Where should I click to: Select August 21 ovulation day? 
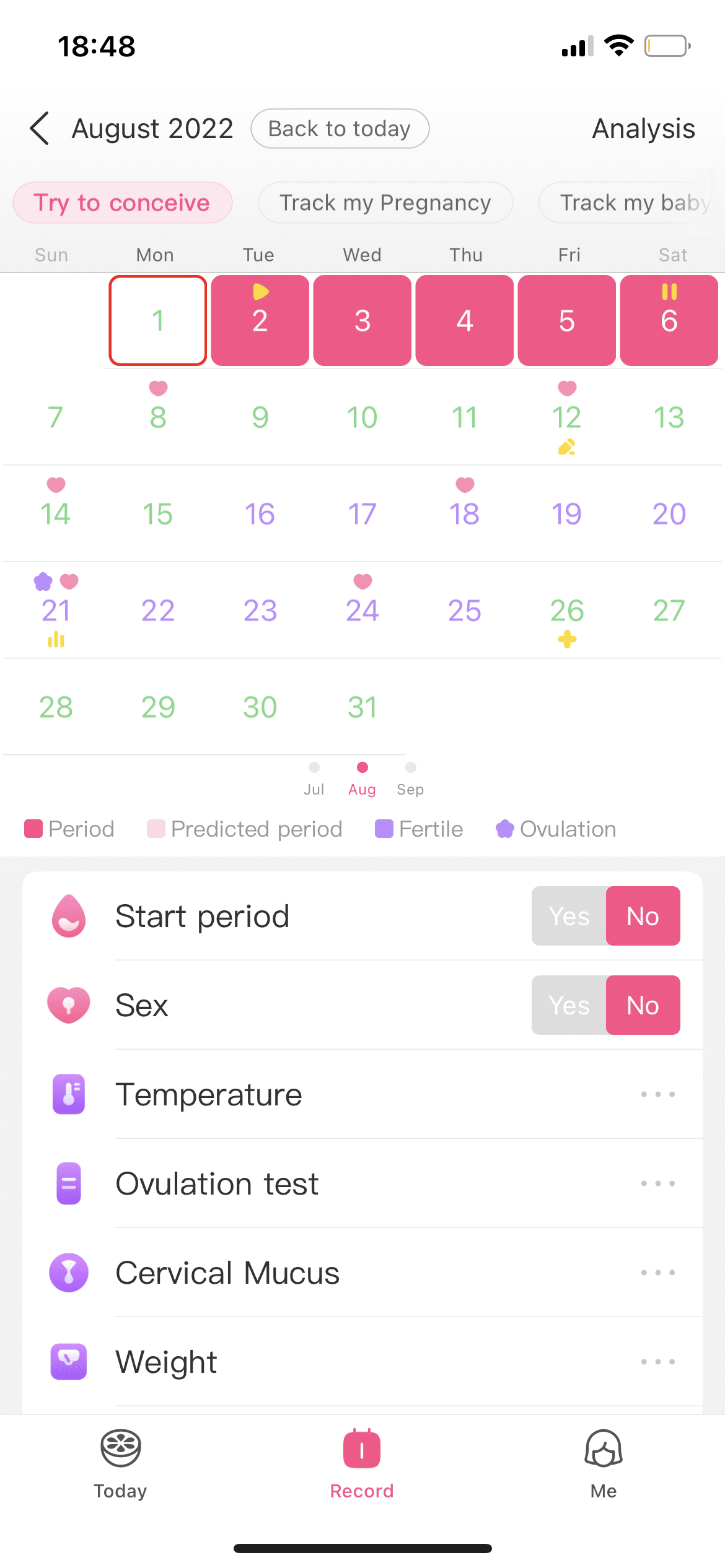coord(56,611)
